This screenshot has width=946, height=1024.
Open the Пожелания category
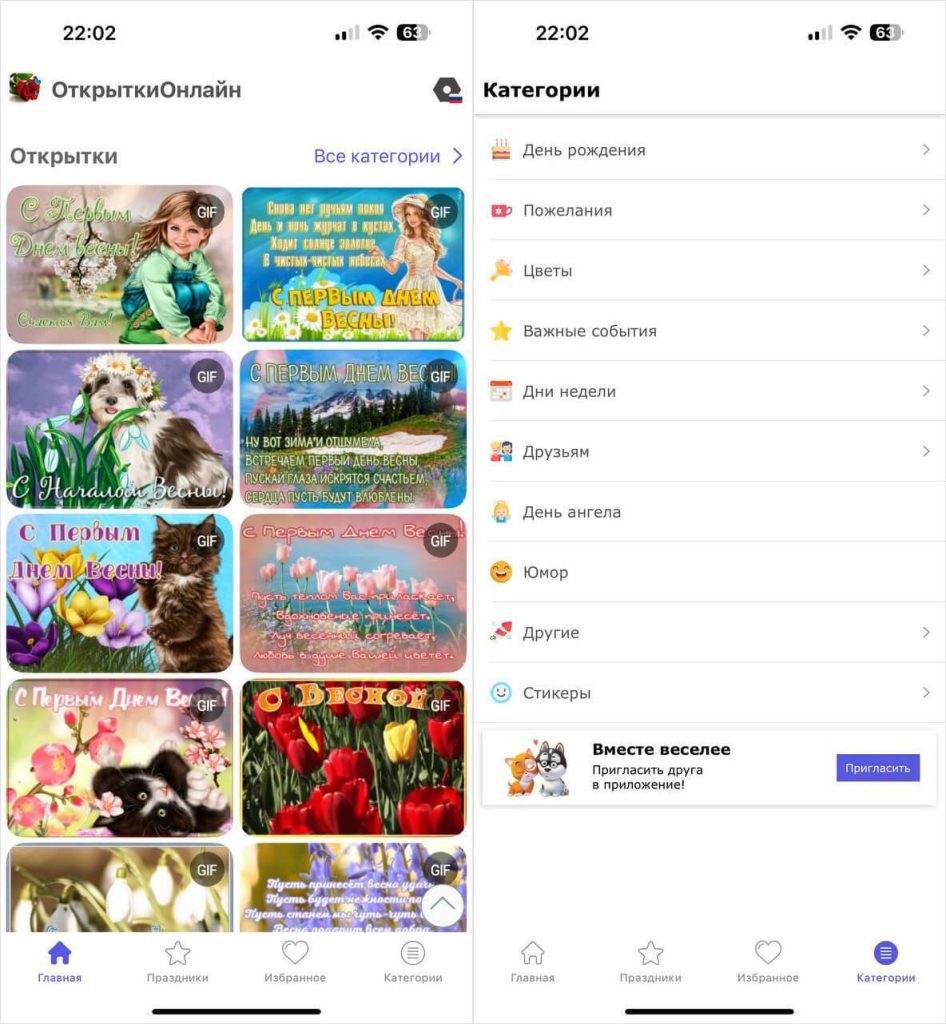point(710,211)
